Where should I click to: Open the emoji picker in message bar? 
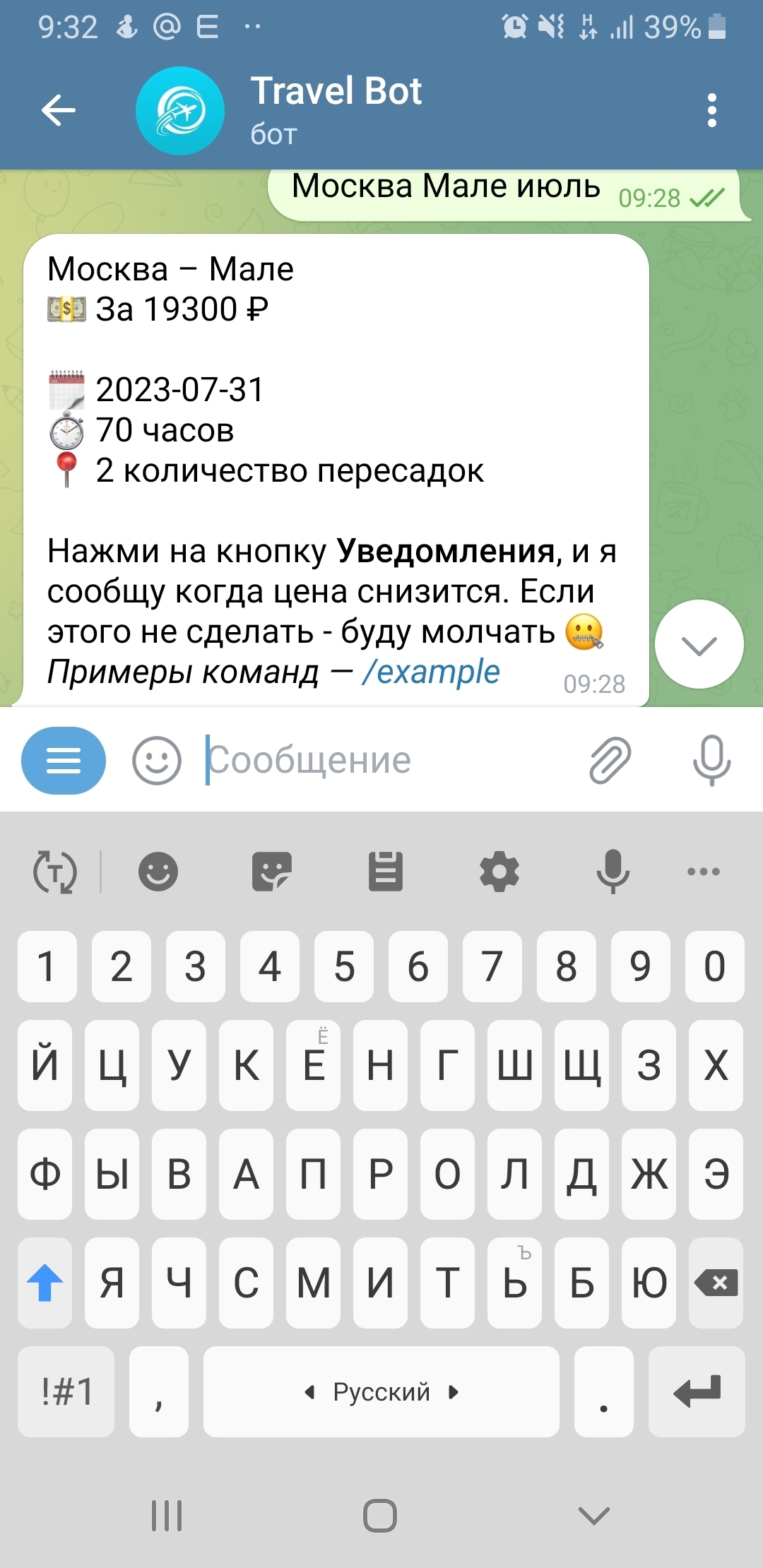tap(157, 761)
